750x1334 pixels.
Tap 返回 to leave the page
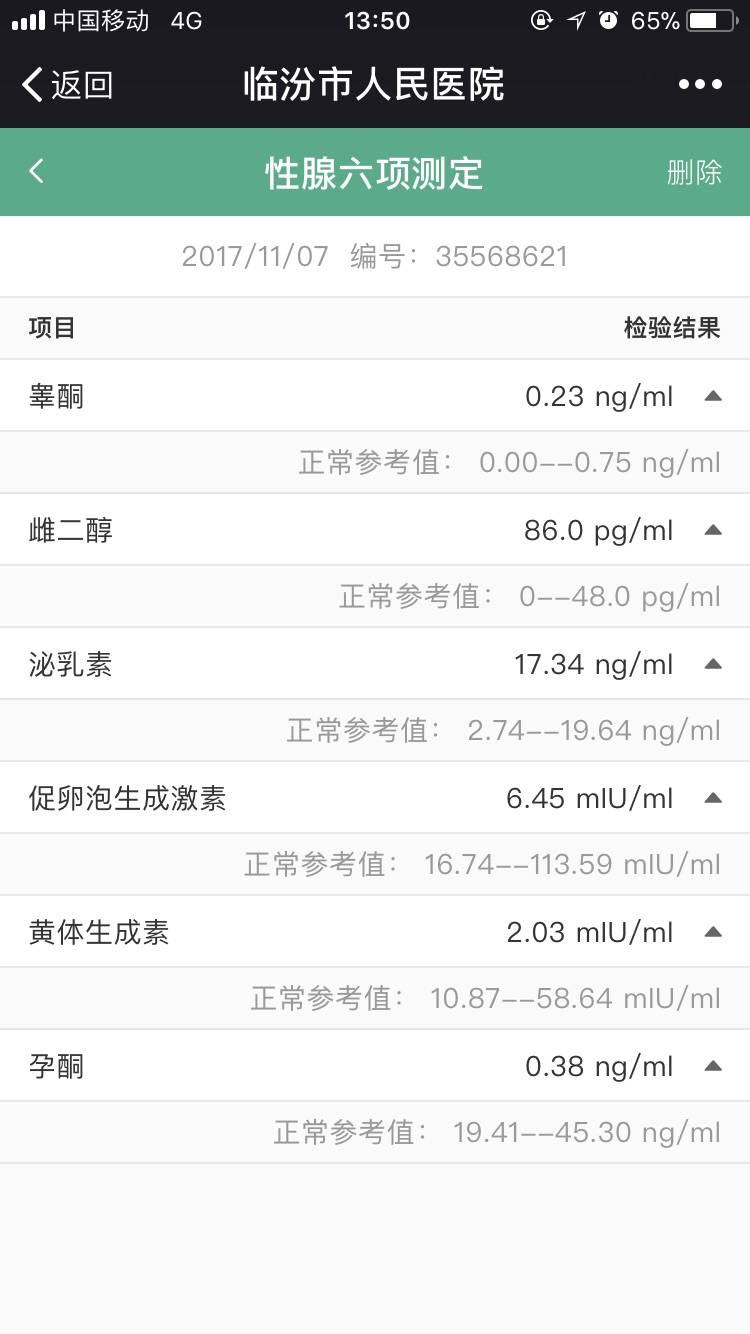tap(67, 85)
